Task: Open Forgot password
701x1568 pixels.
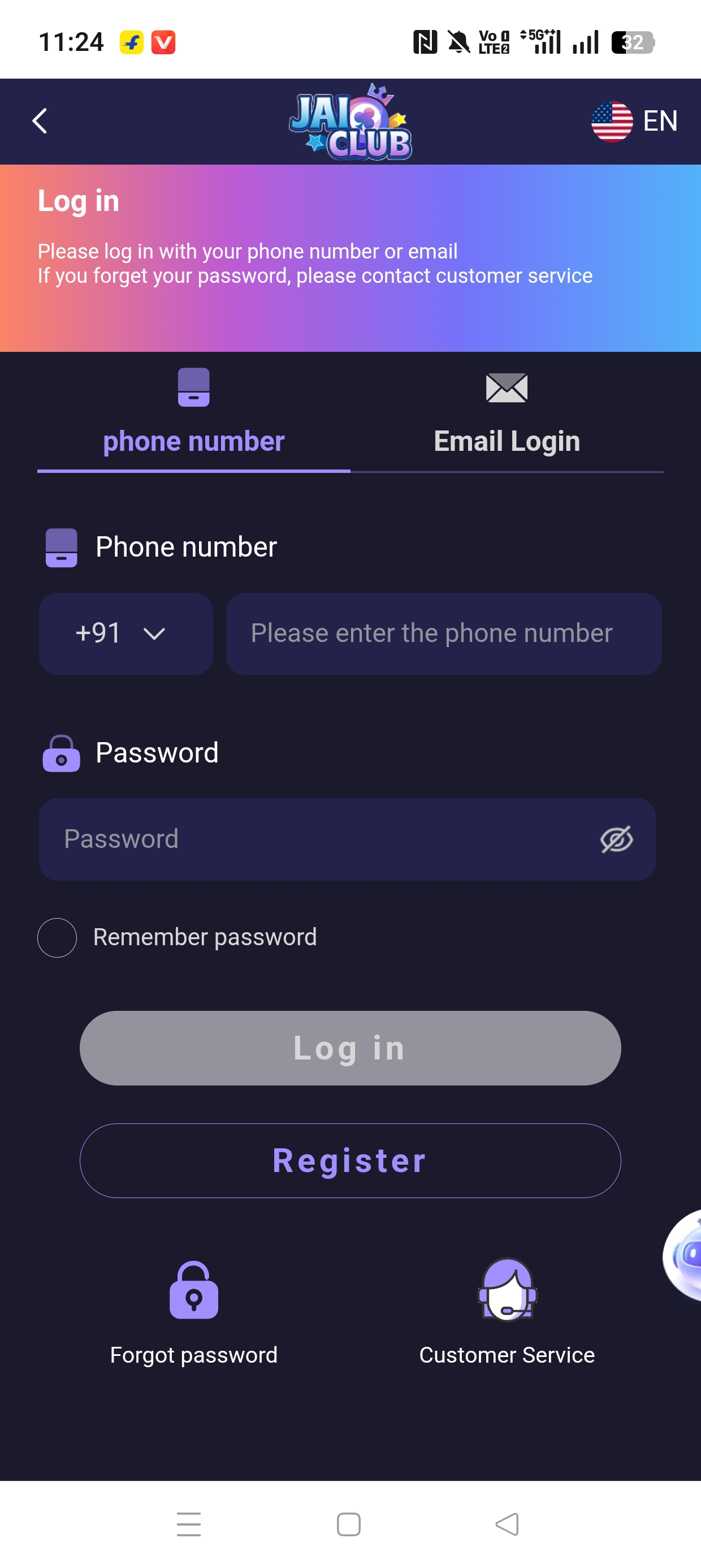Action: coord(193,1312)
